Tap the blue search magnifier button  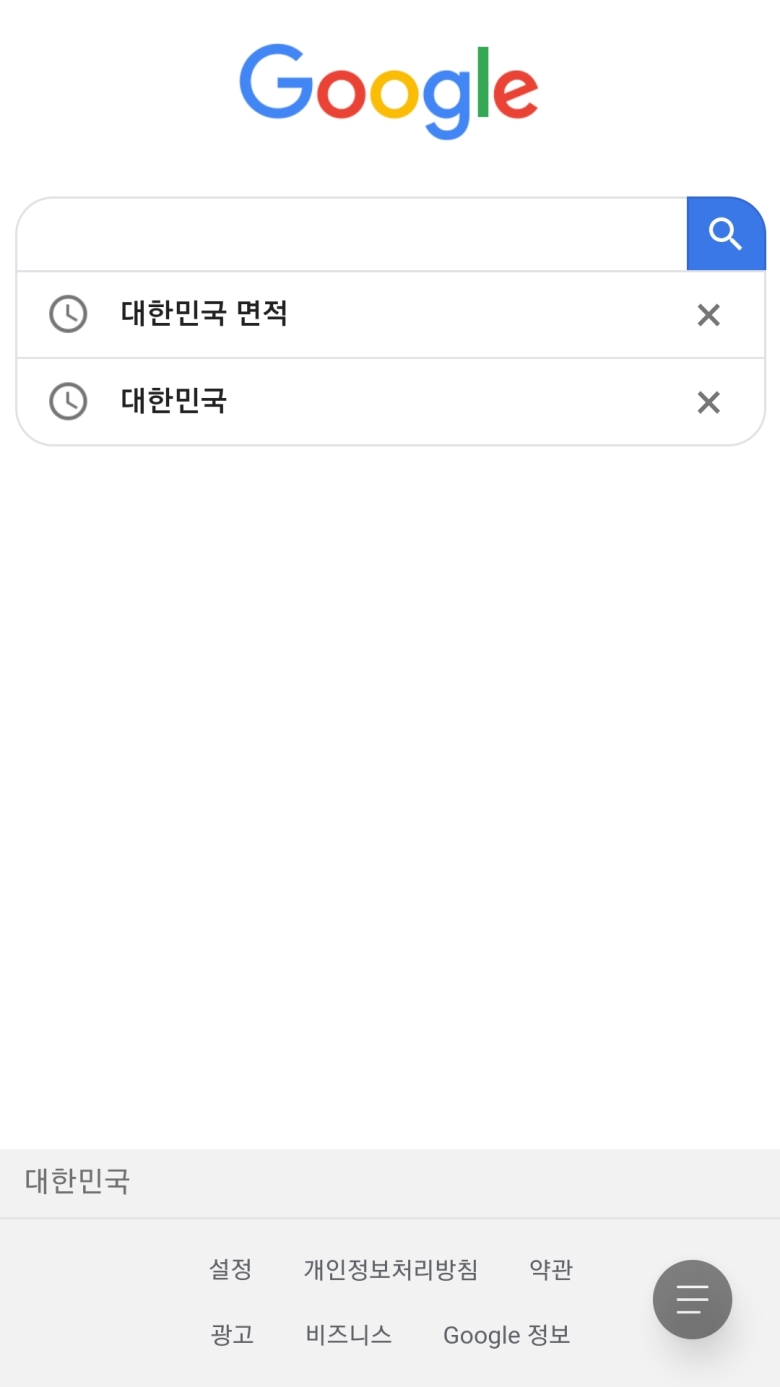tap(725, 234)
